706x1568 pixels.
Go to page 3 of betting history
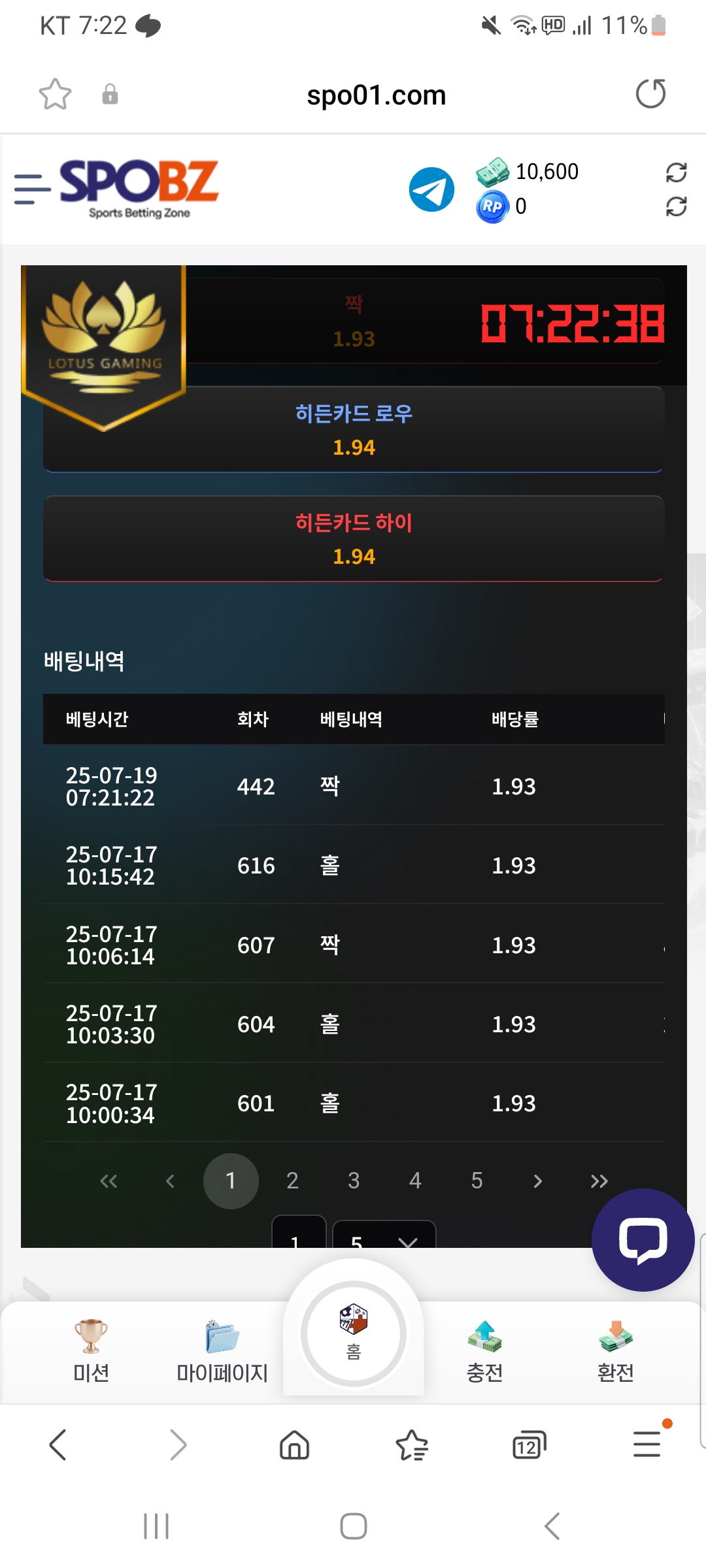[x=354, y=1181]
